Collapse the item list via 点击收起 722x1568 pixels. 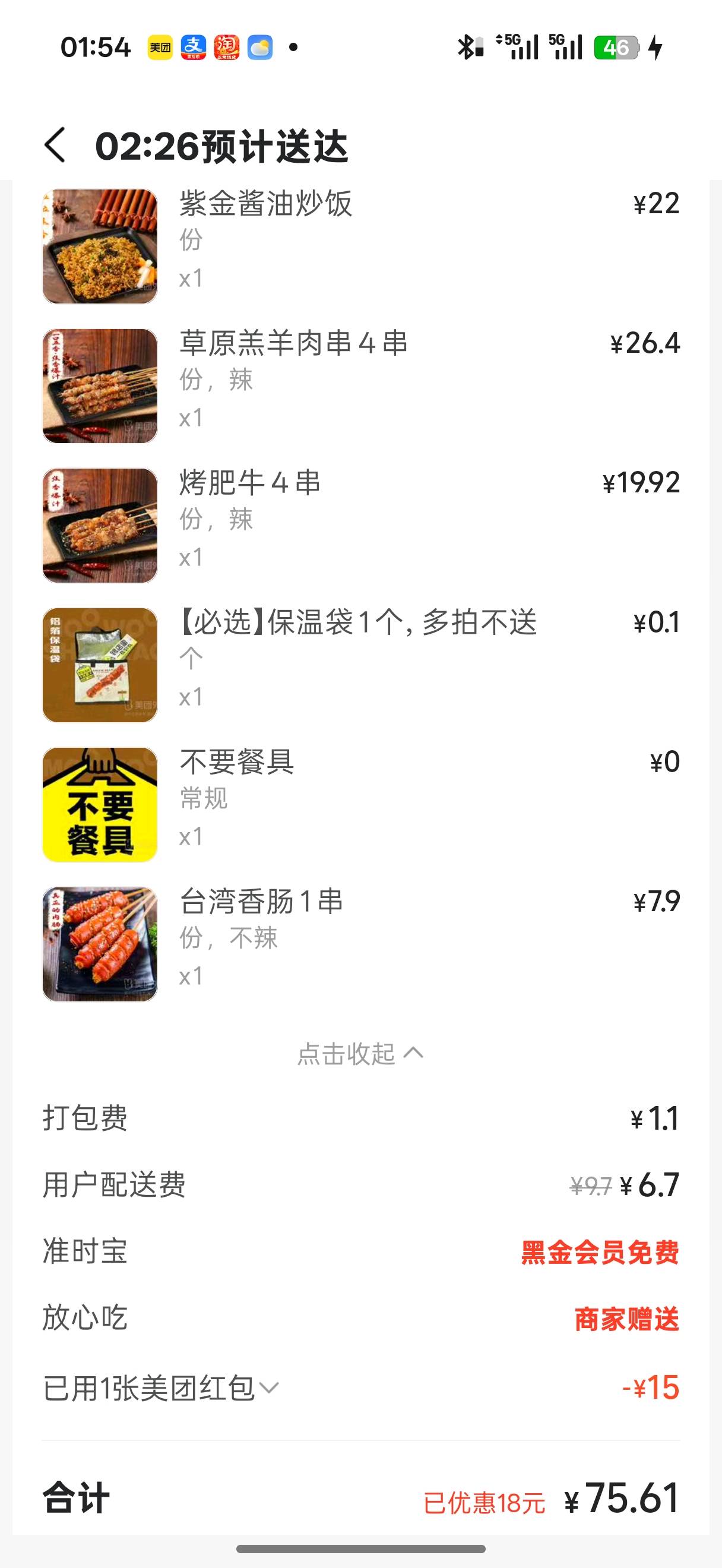pyautogui.click(x=360, y=1054)
